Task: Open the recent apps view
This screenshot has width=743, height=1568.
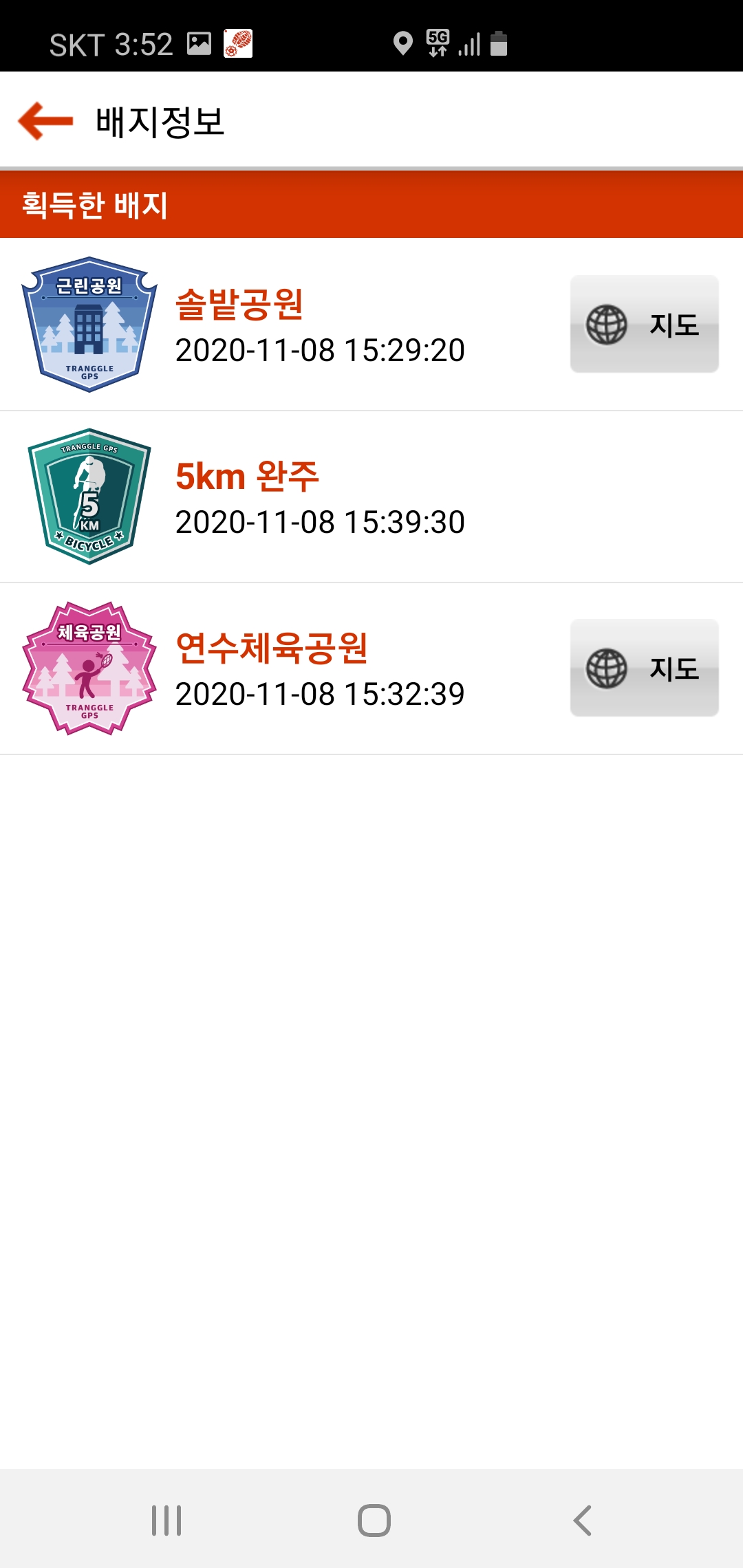Action: click(x=166, y=1520)
